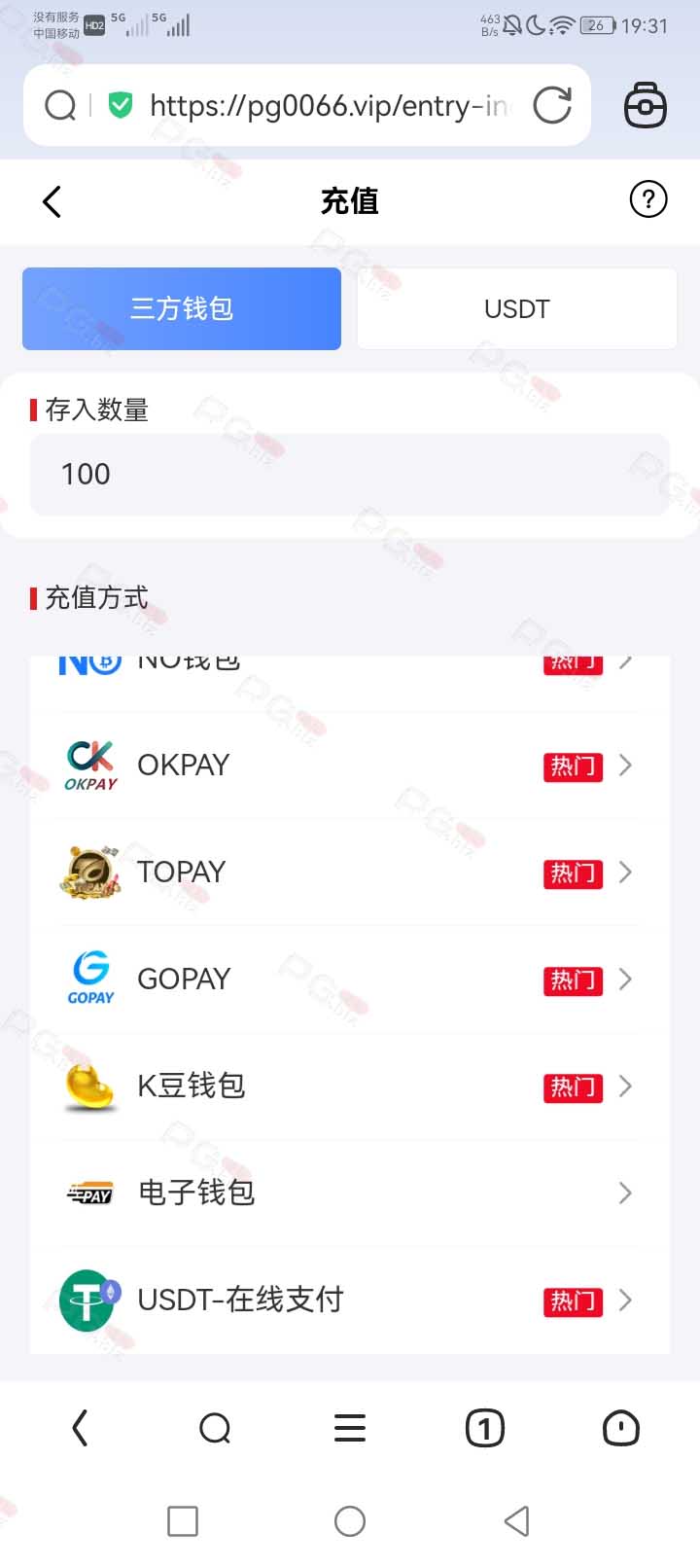The height and width of the screenshot is (1568, 700).
Task: Choose TOPAY payment option
Action: point(350,873)
